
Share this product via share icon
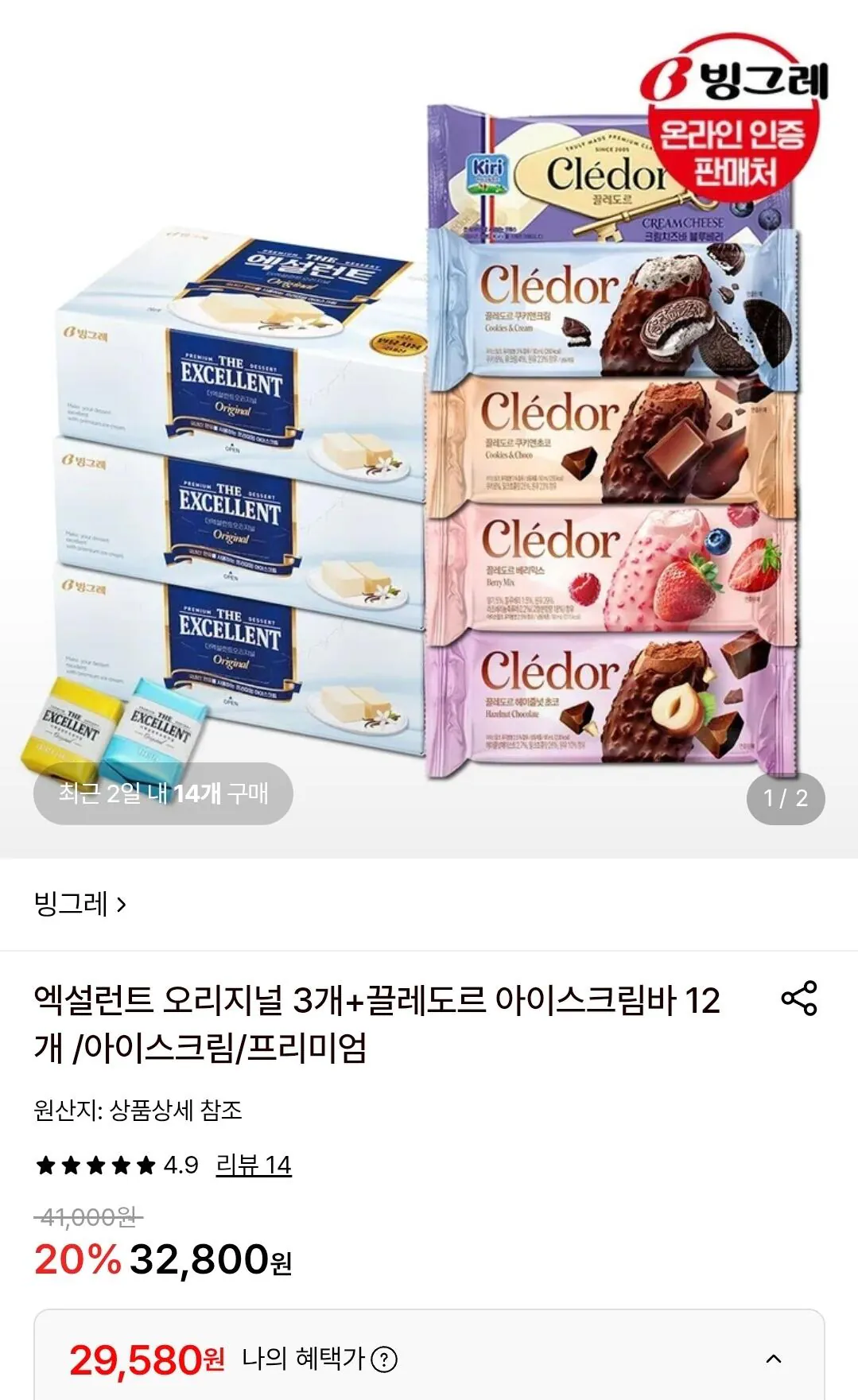[x=799, y=998]
